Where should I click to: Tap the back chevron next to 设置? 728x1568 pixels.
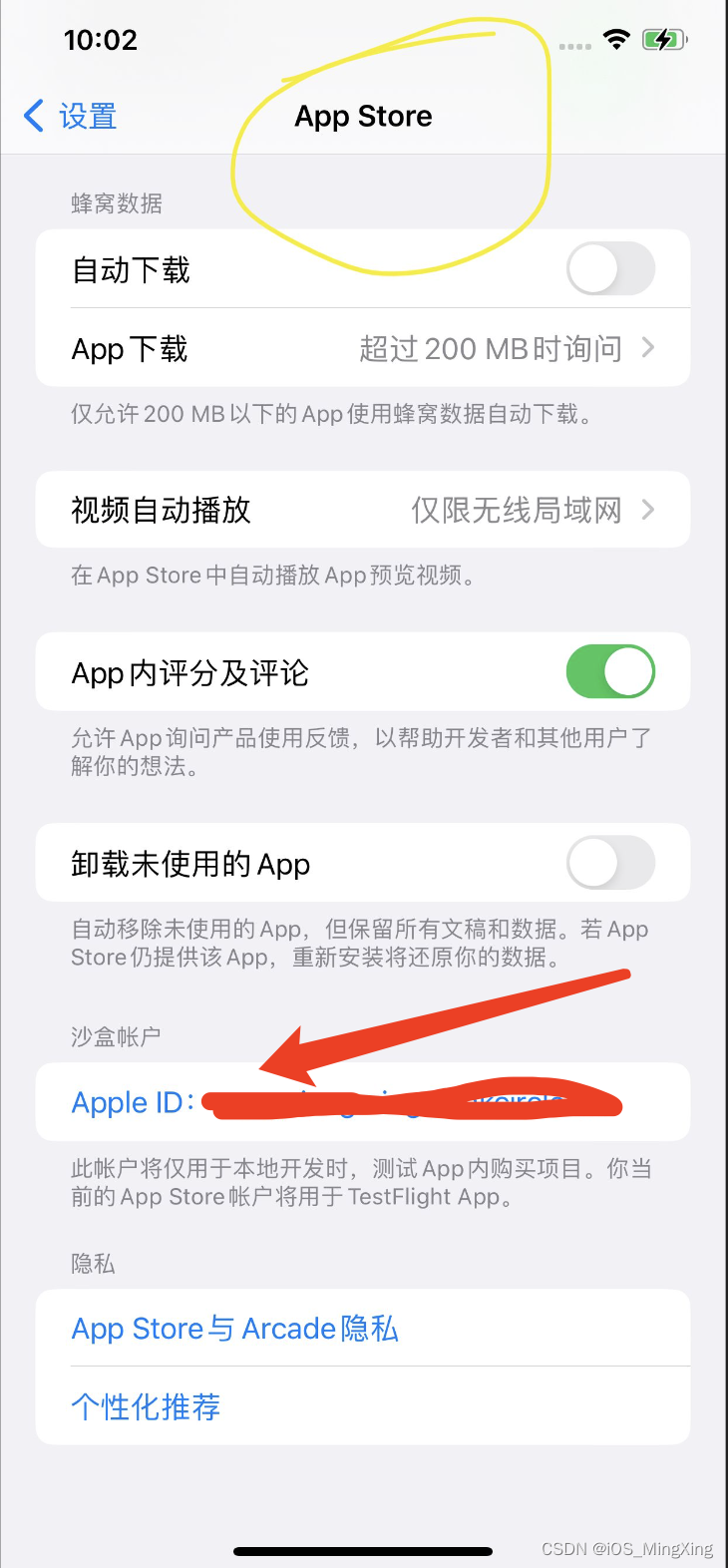coord(31,116)
